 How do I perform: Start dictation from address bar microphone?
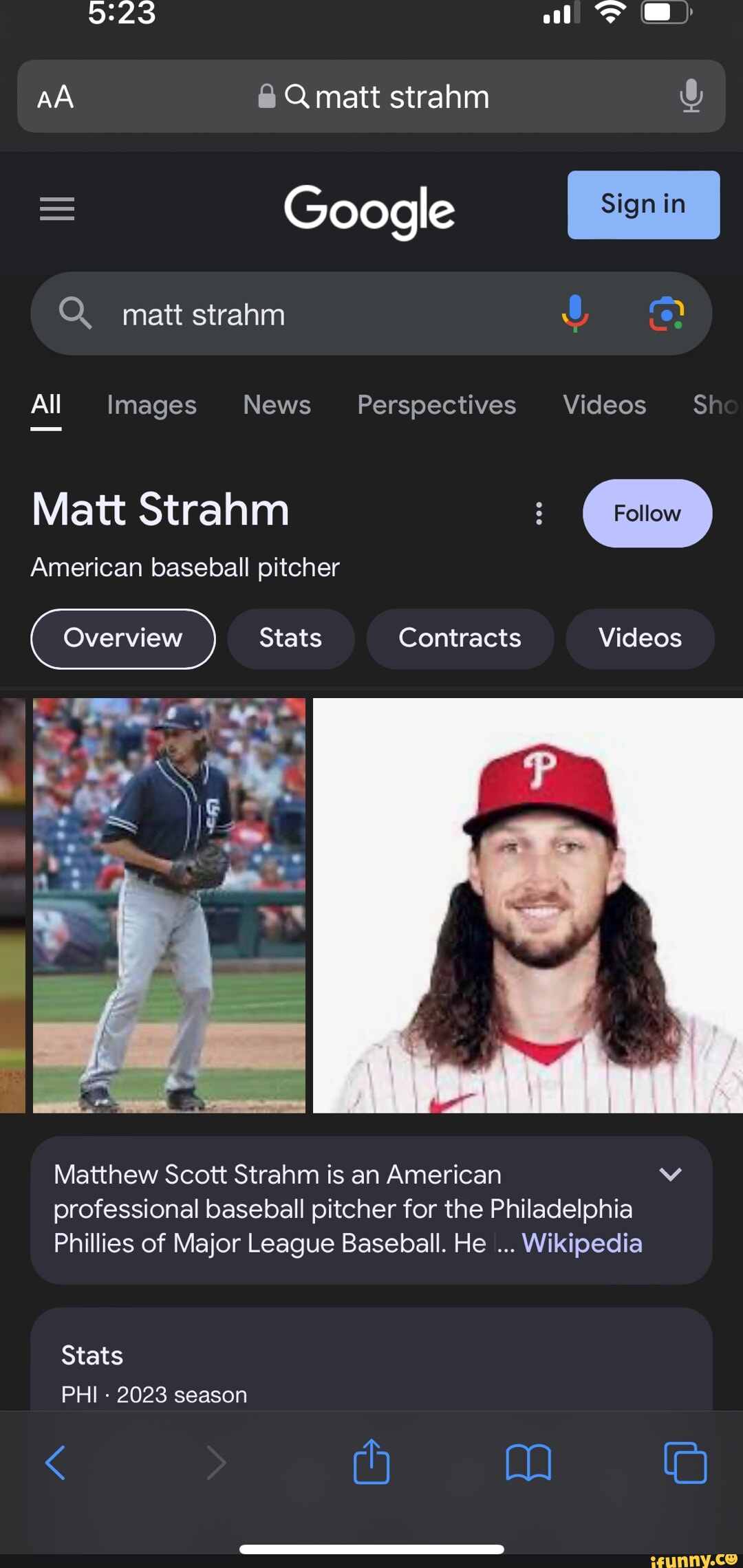[691, 96]
